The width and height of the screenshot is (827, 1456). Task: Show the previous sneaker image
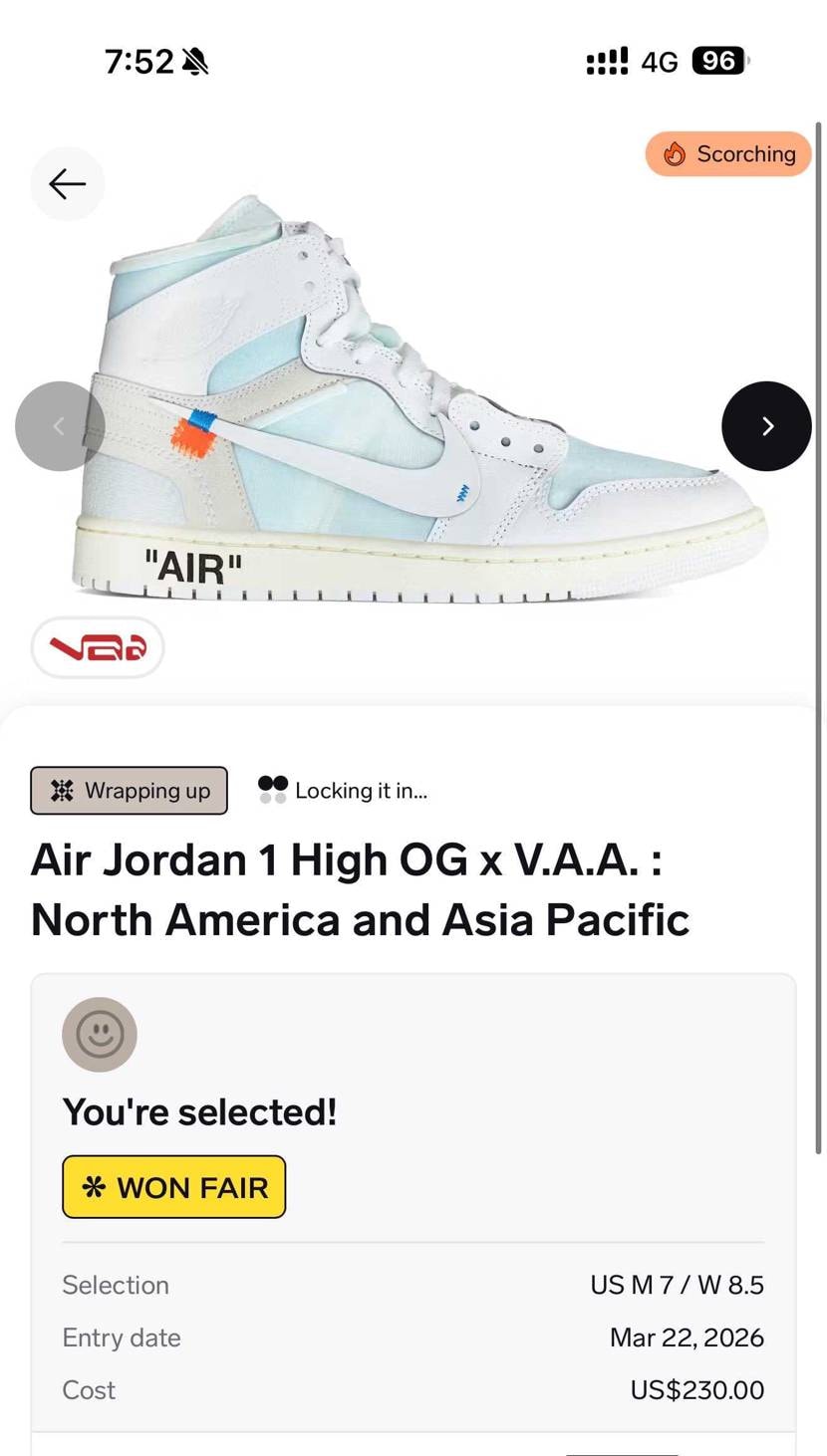(x=60, y=426)
